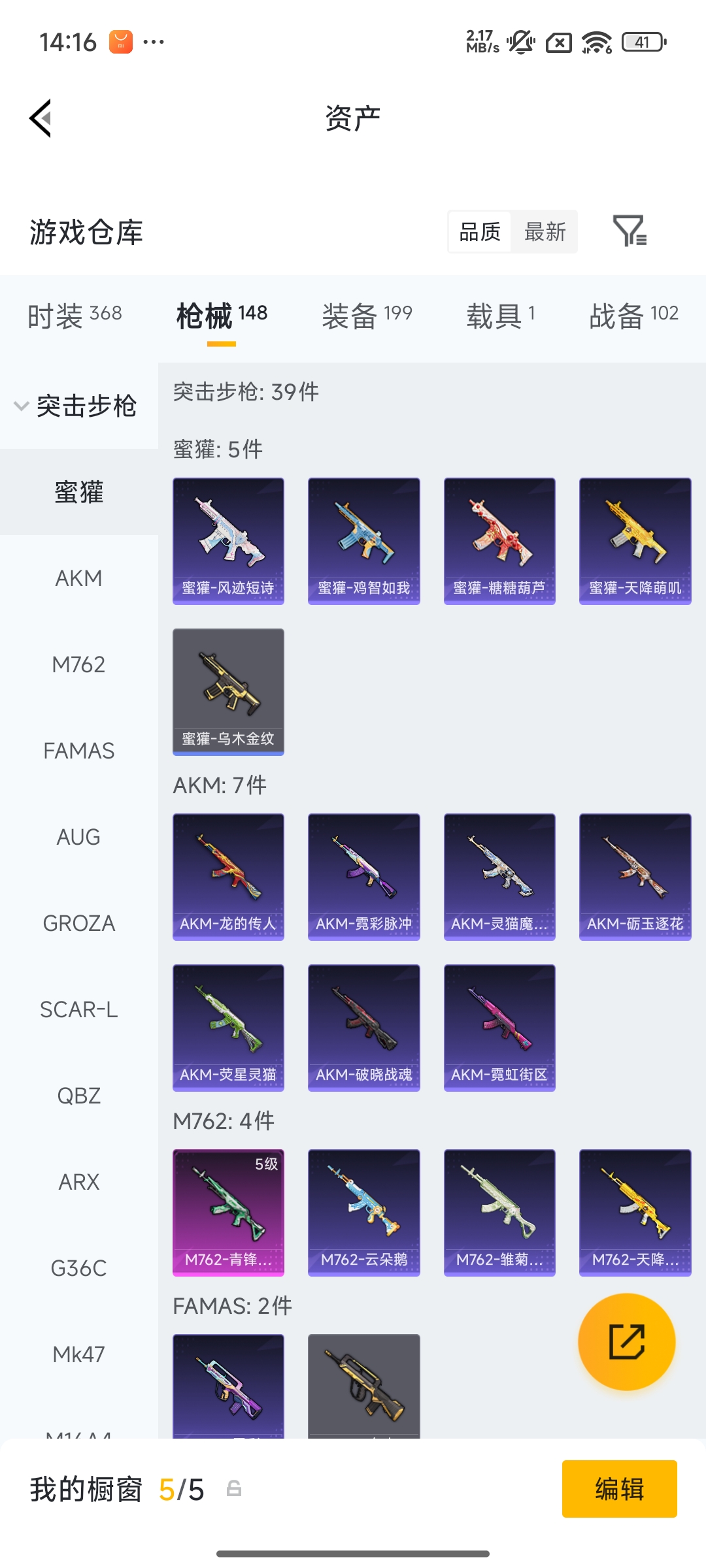706x1568 pixels.
Task: Open the filter icon next to 最新
Action: 629,231
